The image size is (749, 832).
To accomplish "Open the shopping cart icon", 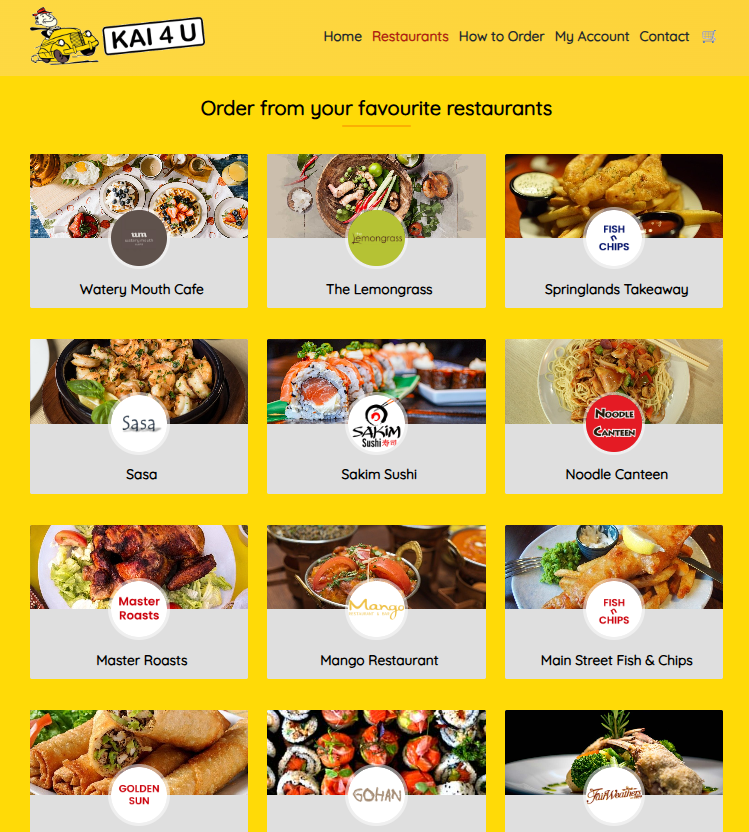I will click(x=709, y=36).
